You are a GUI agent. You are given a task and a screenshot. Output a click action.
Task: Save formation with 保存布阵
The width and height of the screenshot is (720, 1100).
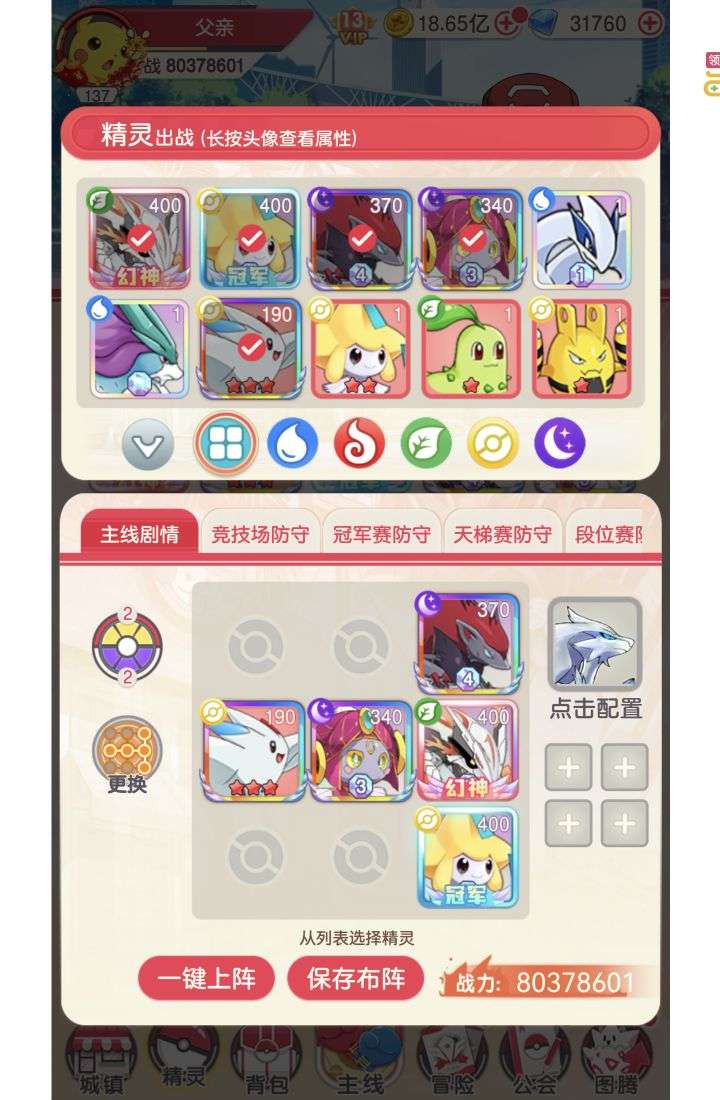coord(355,978)
